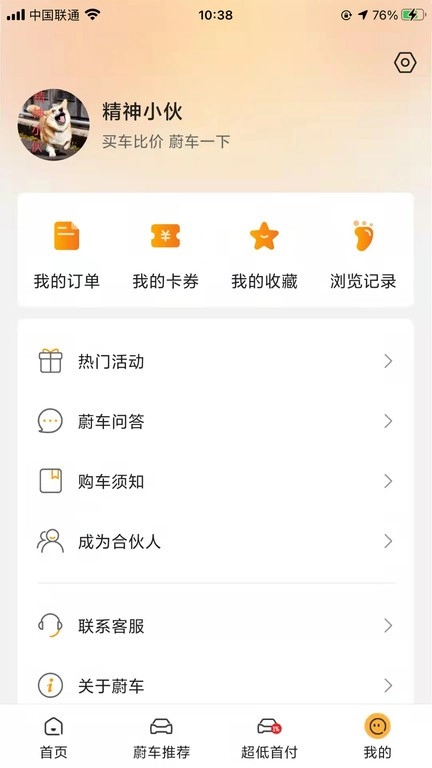Switch to the 首页 home tab

point(53,737)
